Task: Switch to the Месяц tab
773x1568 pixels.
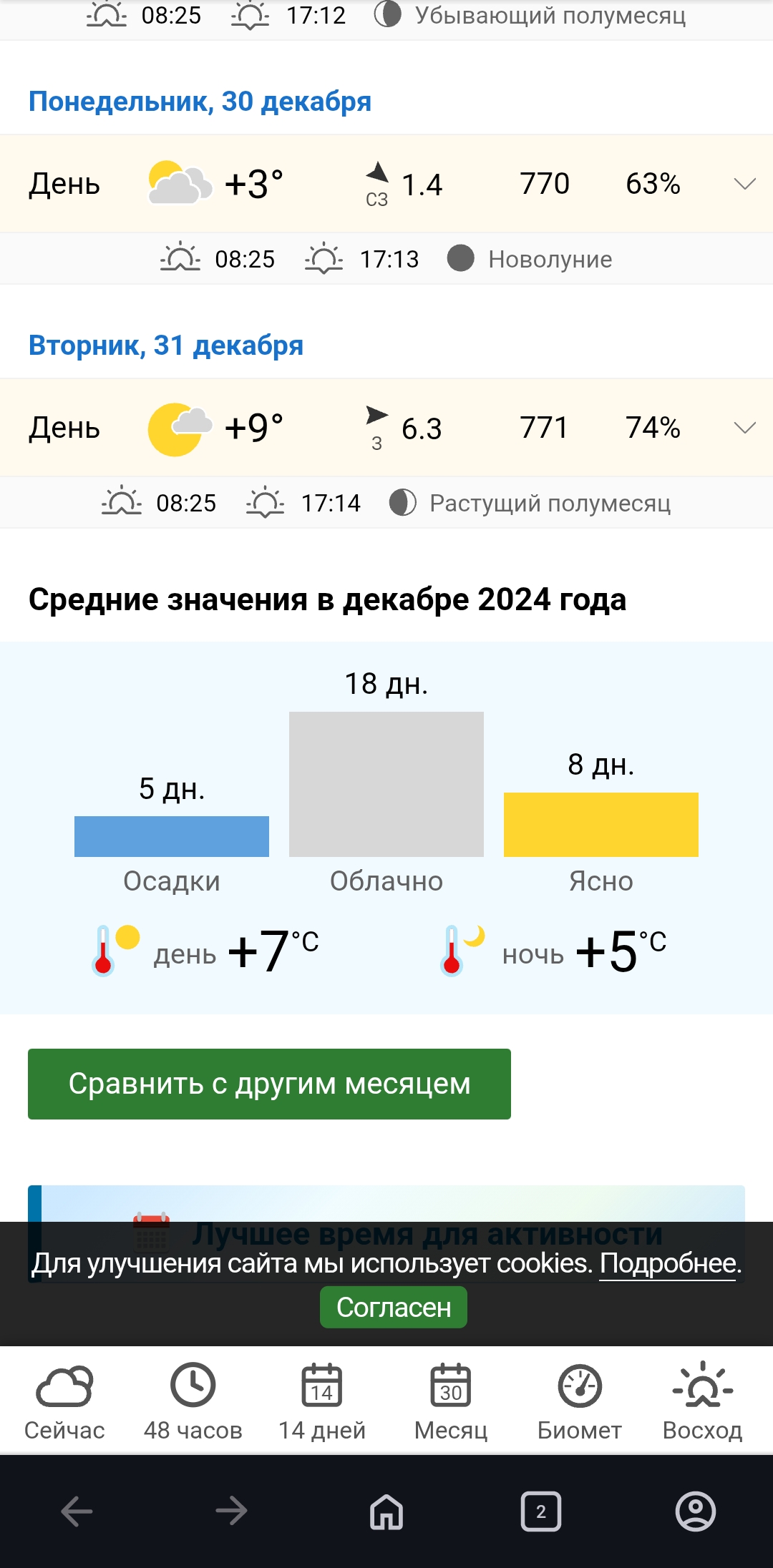Action: [451, 1401]
